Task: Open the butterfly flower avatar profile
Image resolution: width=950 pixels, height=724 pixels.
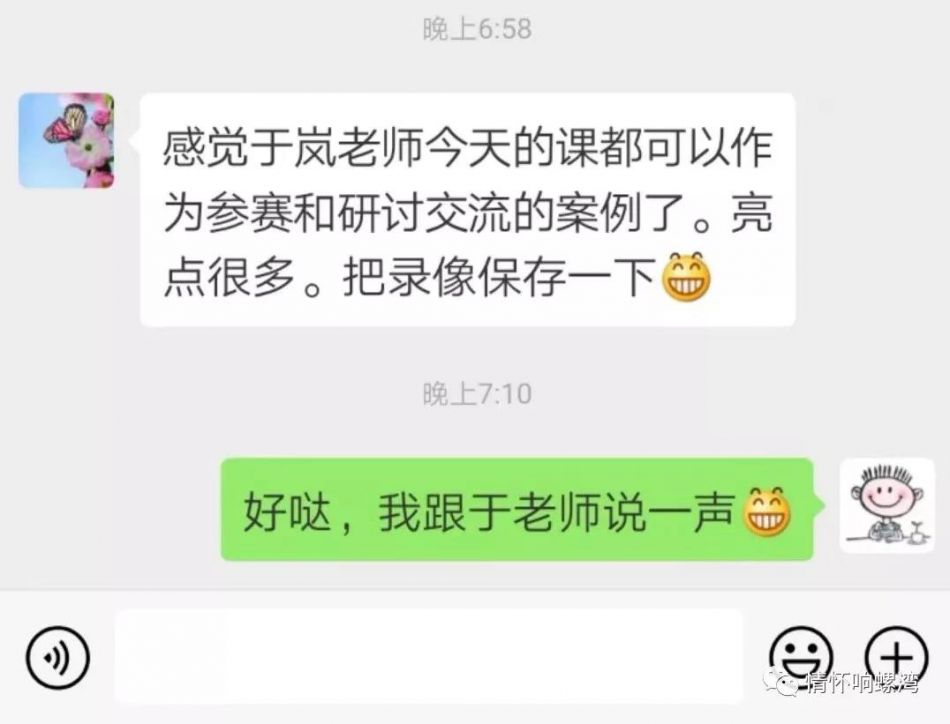Action: pyautogui.click(x=66, y=141)
